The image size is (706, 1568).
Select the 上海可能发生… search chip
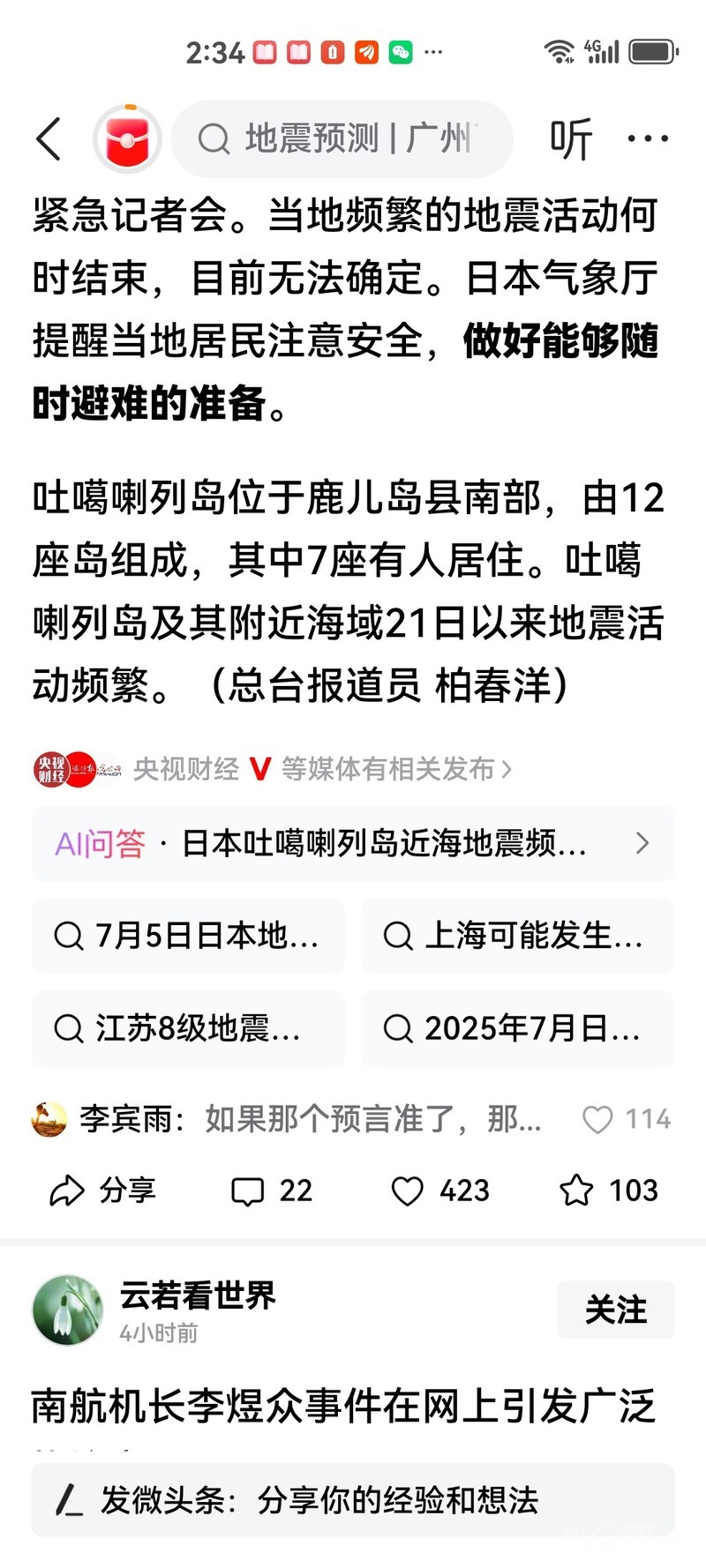(517, 936)
